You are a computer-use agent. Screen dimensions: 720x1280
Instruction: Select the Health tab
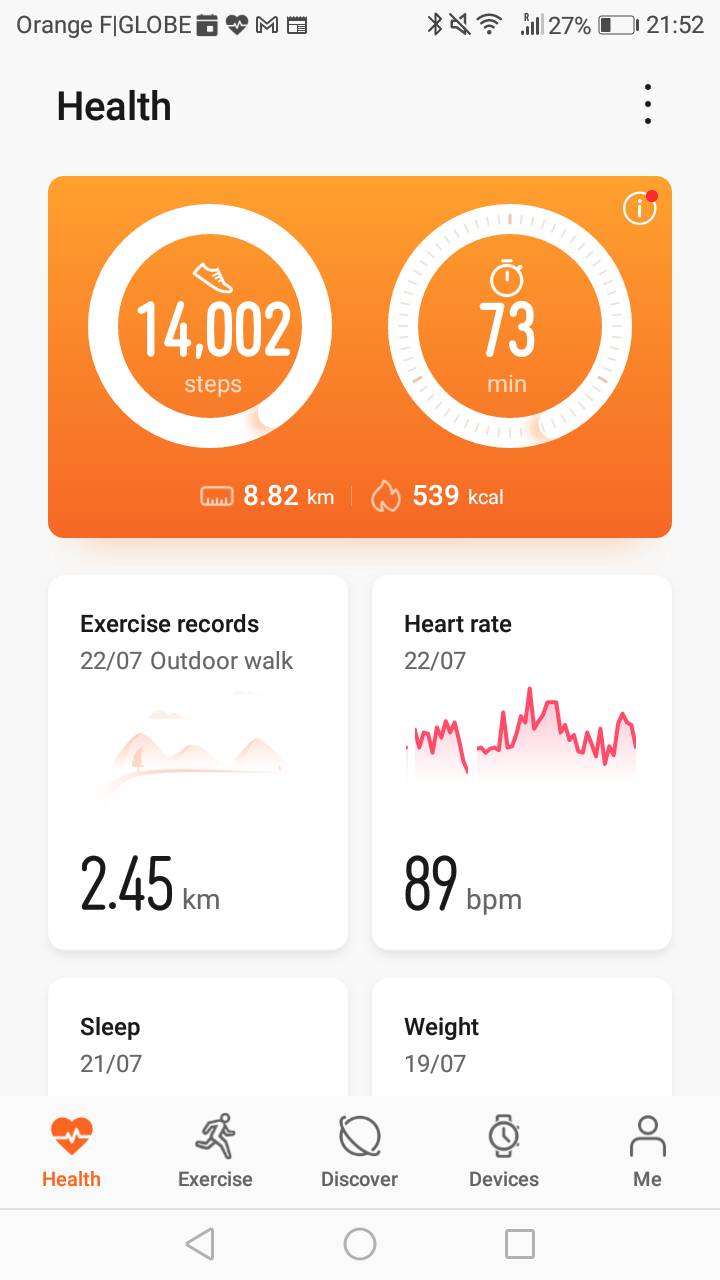71,1151
